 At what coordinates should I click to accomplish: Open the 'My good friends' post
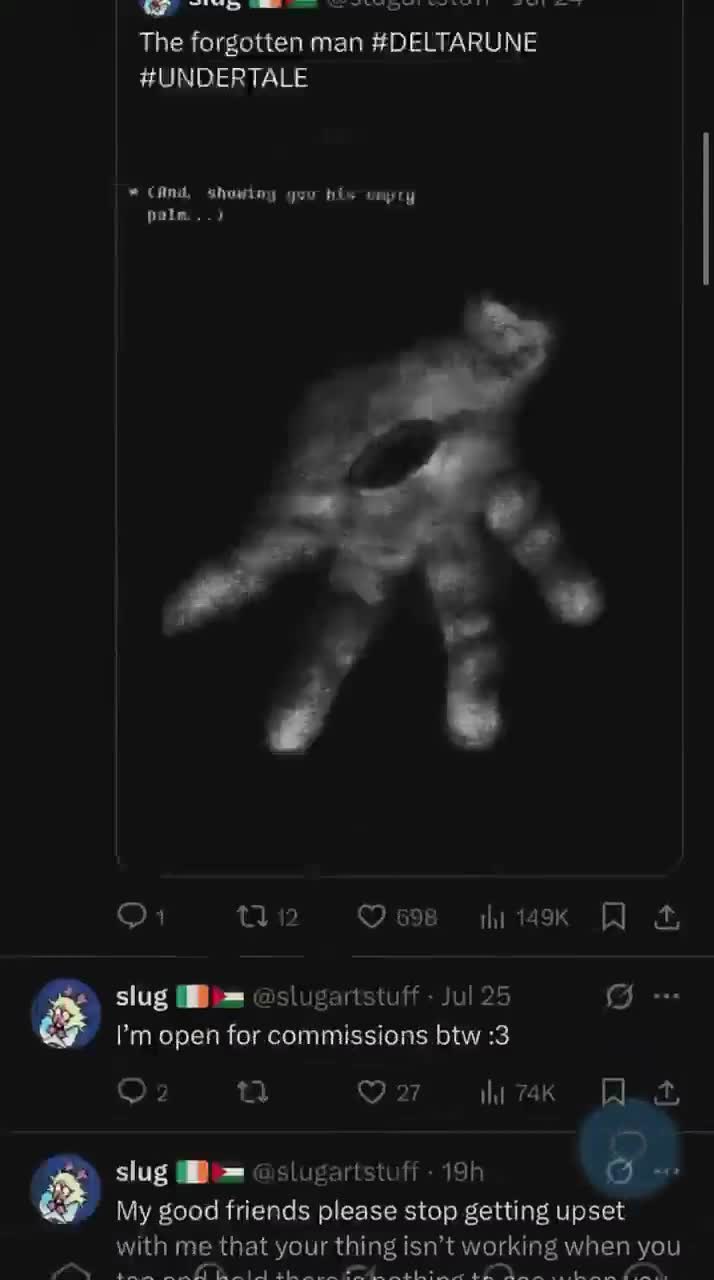click(398, 1228)
